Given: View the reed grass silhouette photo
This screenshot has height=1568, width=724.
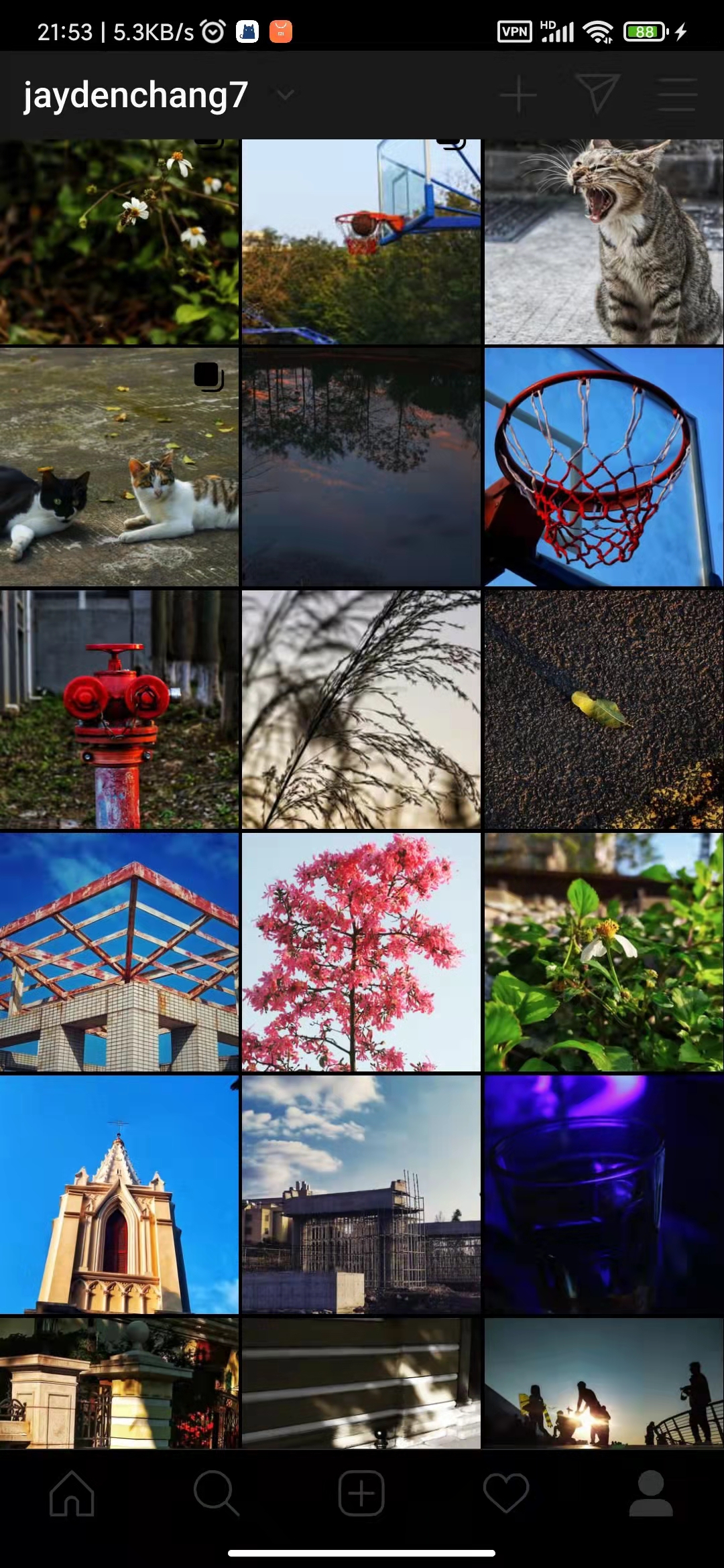Looking at the screenshot, I should (x=361, y=710).
